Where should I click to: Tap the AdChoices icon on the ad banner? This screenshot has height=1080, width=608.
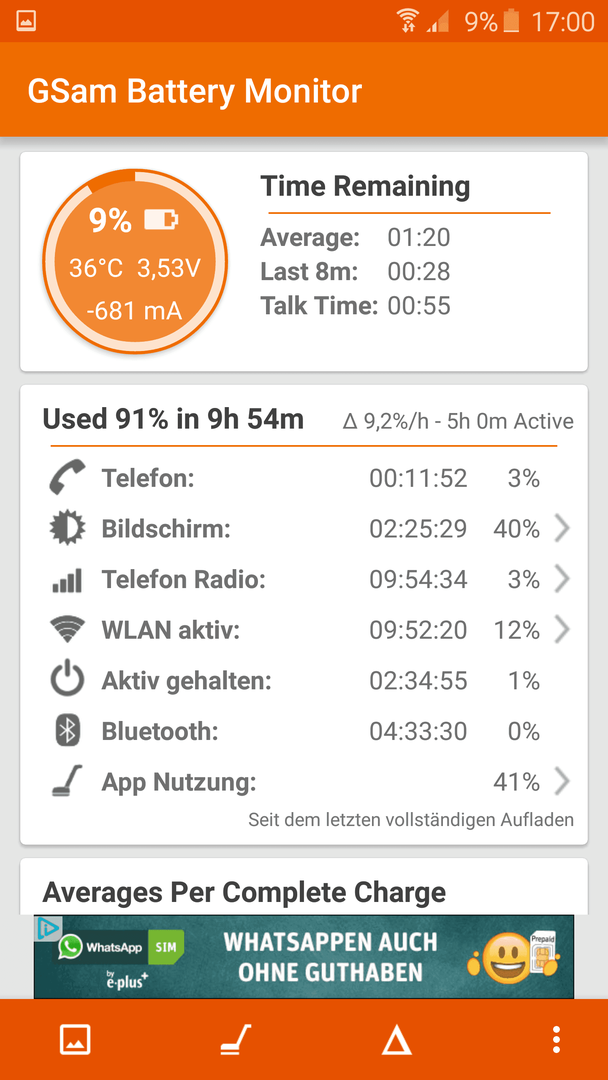tap(48, 928)
